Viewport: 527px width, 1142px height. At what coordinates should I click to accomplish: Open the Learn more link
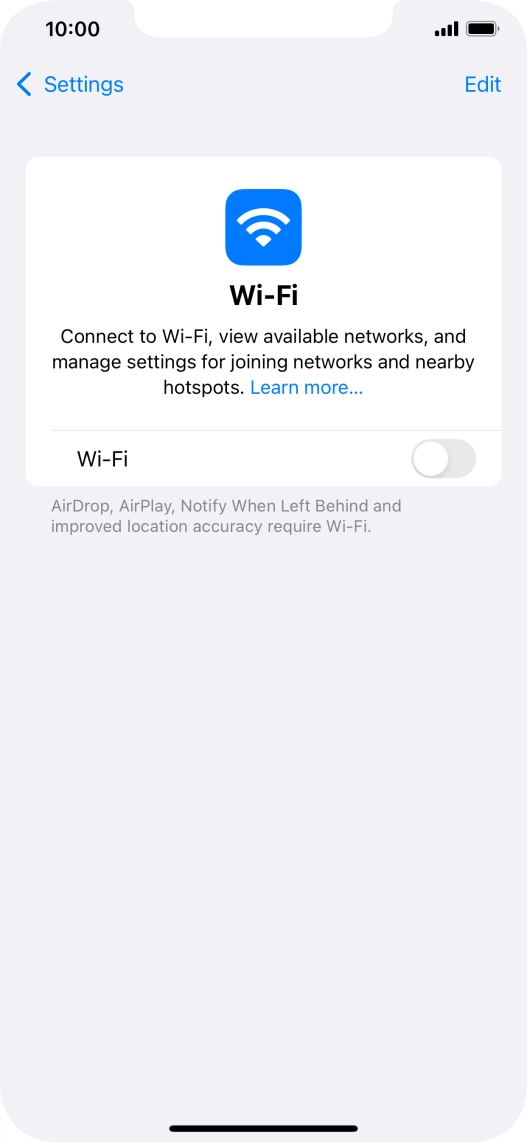[306, 388]
